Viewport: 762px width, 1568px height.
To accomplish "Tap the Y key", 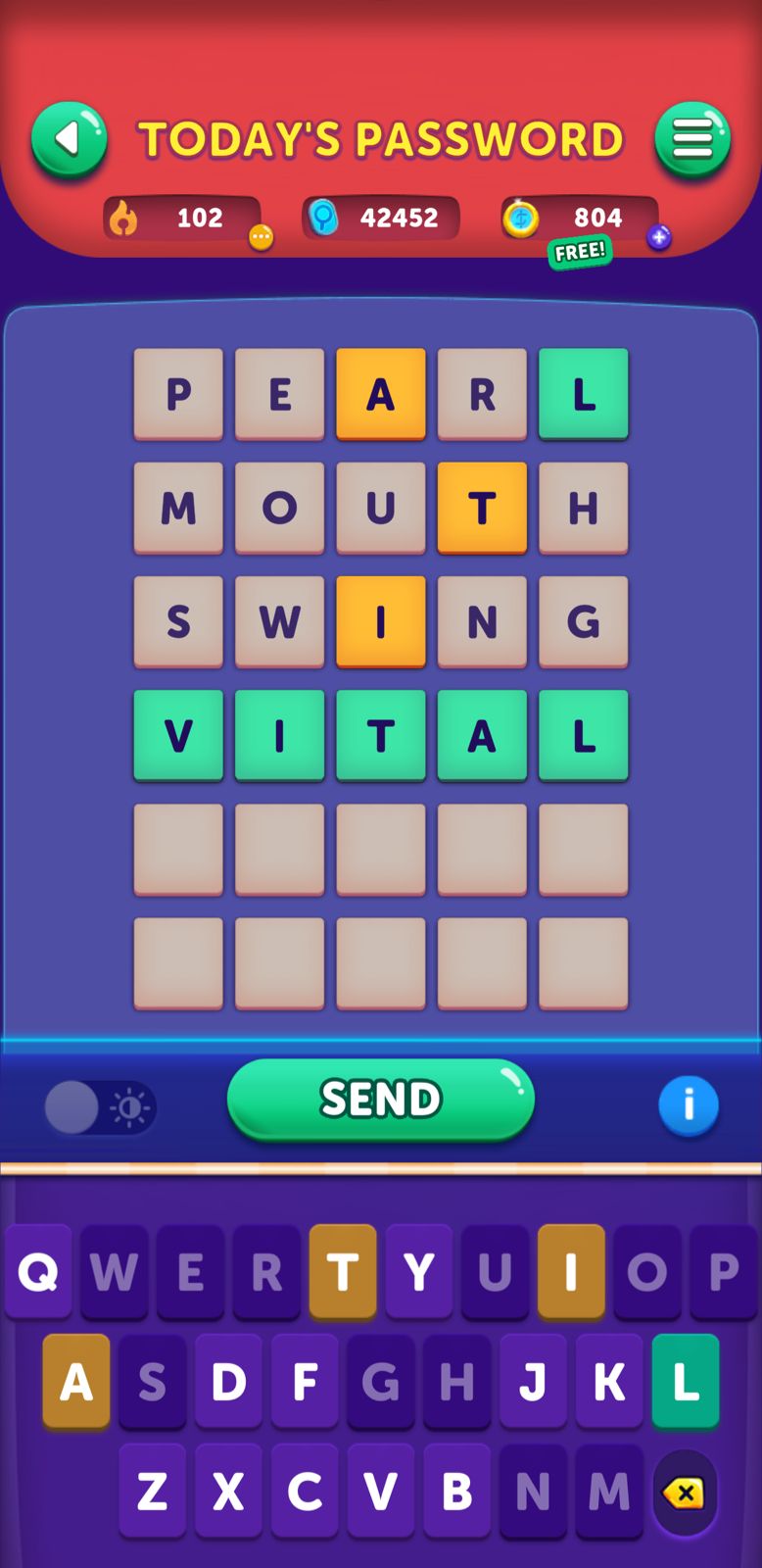I will (x=419, y=1272).
